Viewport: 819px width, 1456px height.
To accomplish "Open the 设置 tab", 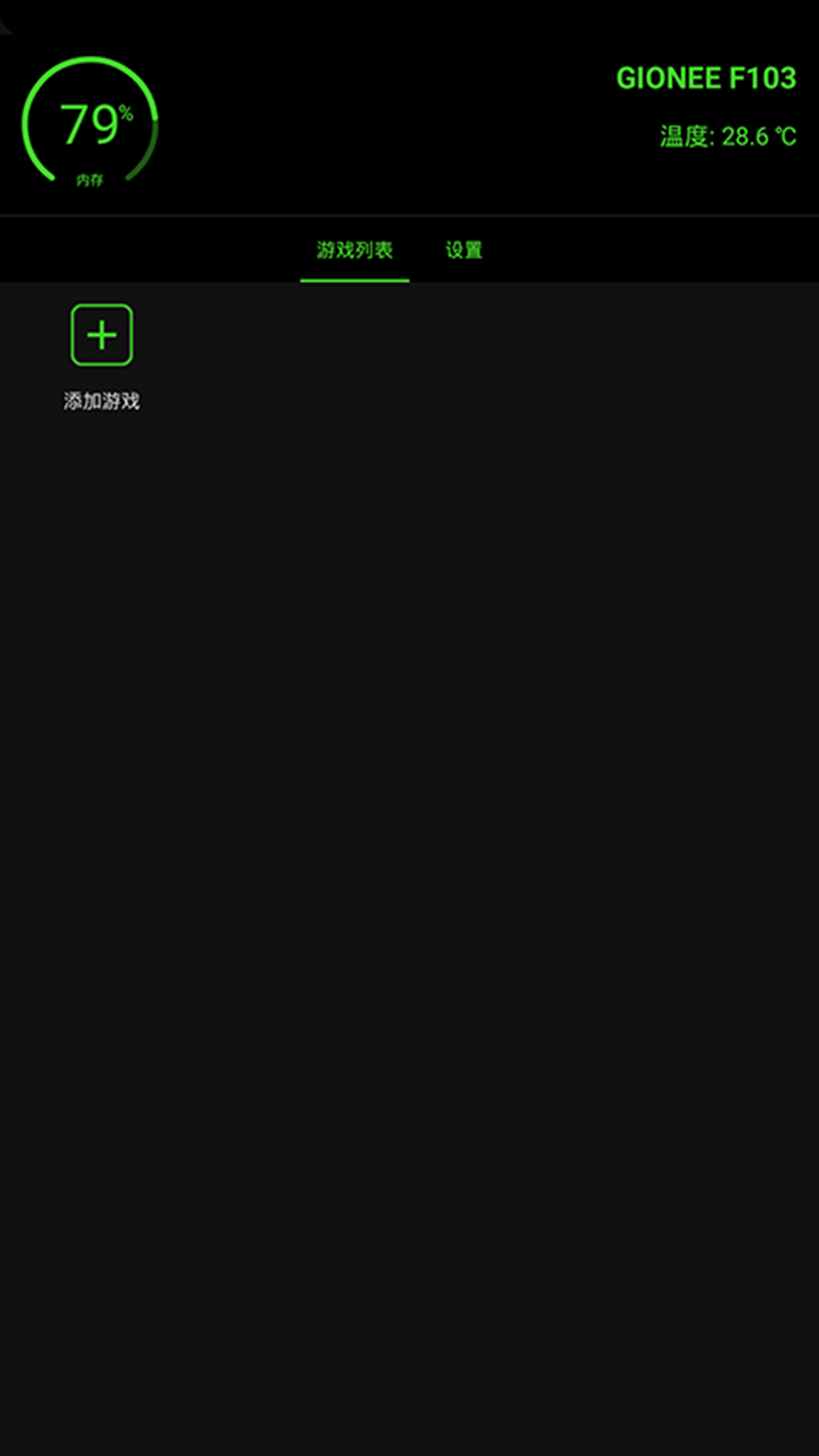I will pyautogui.click(x=463, y=250).
